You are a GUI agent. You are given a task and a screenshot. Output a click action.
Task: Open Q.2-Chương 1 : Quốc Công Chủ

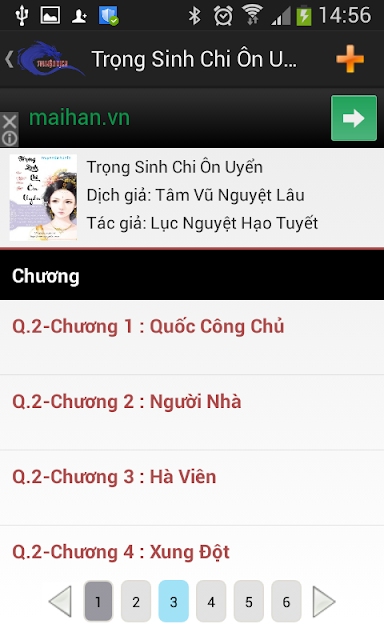[x=192, y=338]
